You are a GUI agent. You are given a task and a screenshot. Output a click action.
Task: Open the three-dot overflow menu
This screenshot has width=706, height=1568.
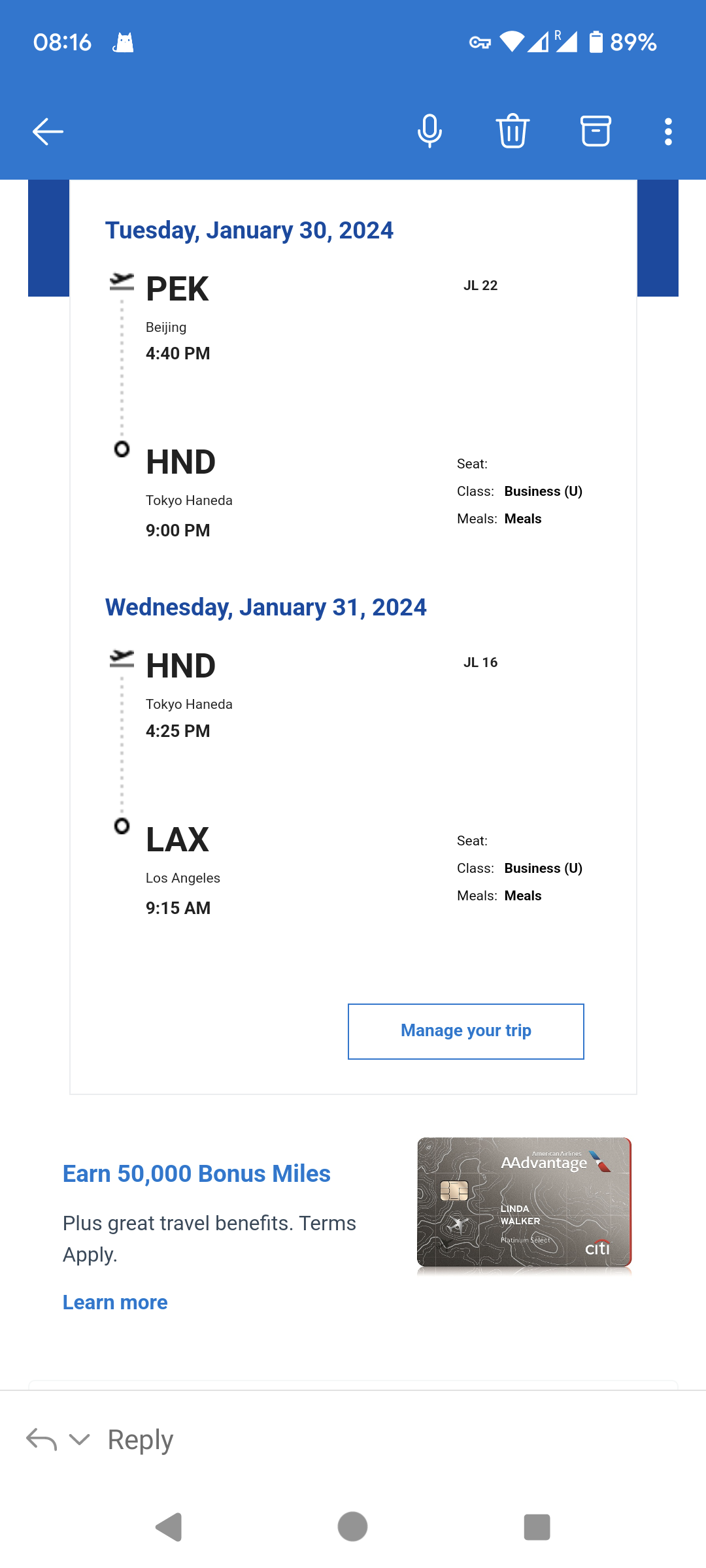[x=668, y=132]
